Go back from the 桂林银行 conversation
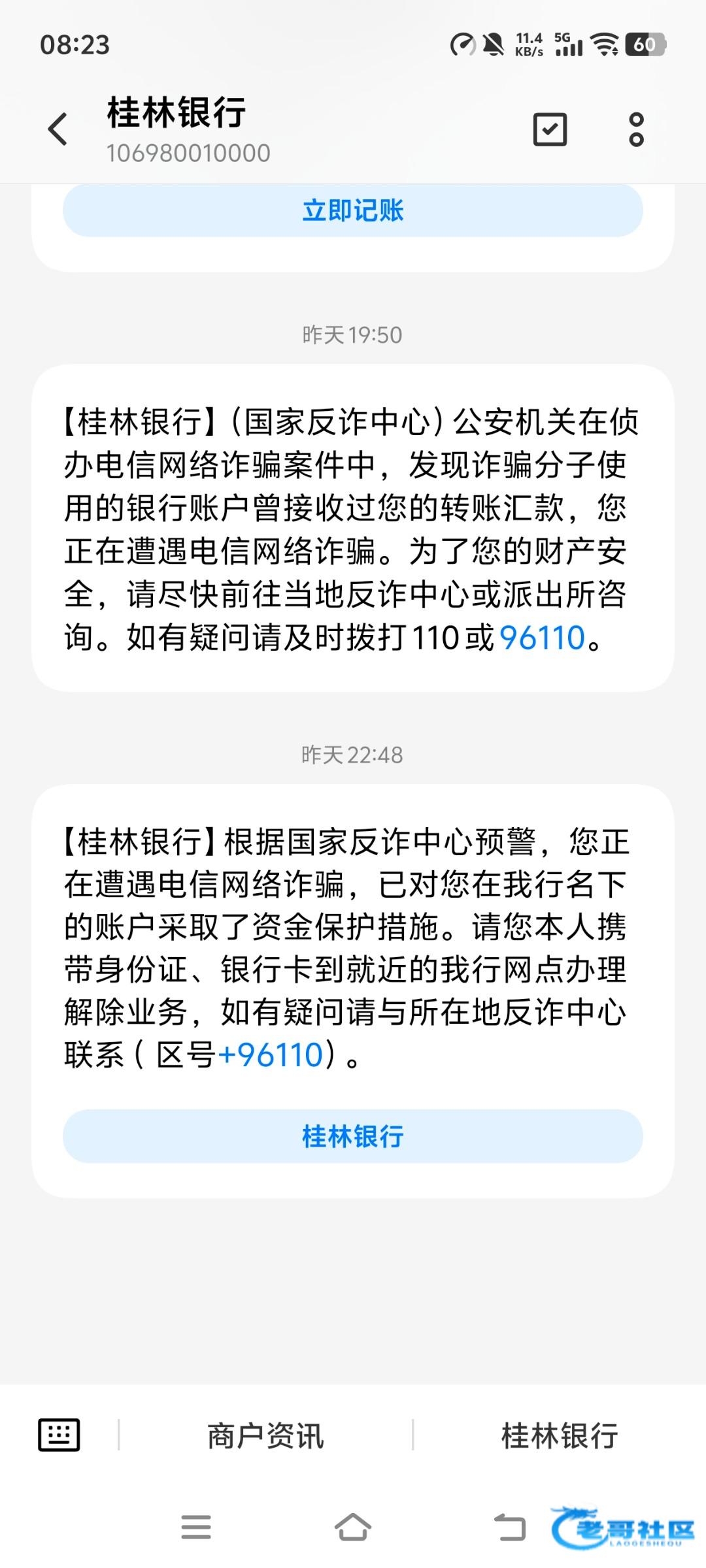Viewport: 706px width, 1568px height. click(58, 129)
